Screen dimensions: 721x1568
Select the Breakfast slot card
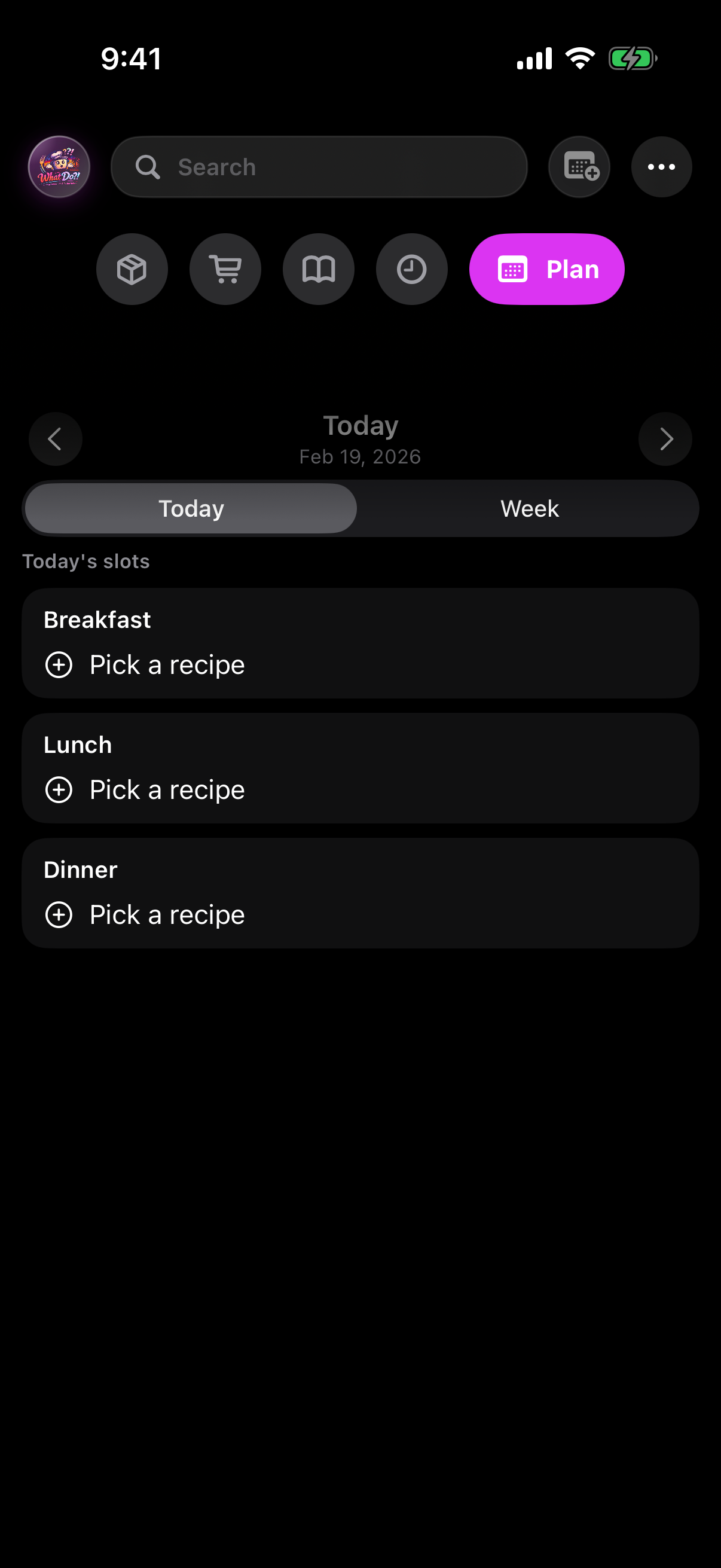click(360, 643)
